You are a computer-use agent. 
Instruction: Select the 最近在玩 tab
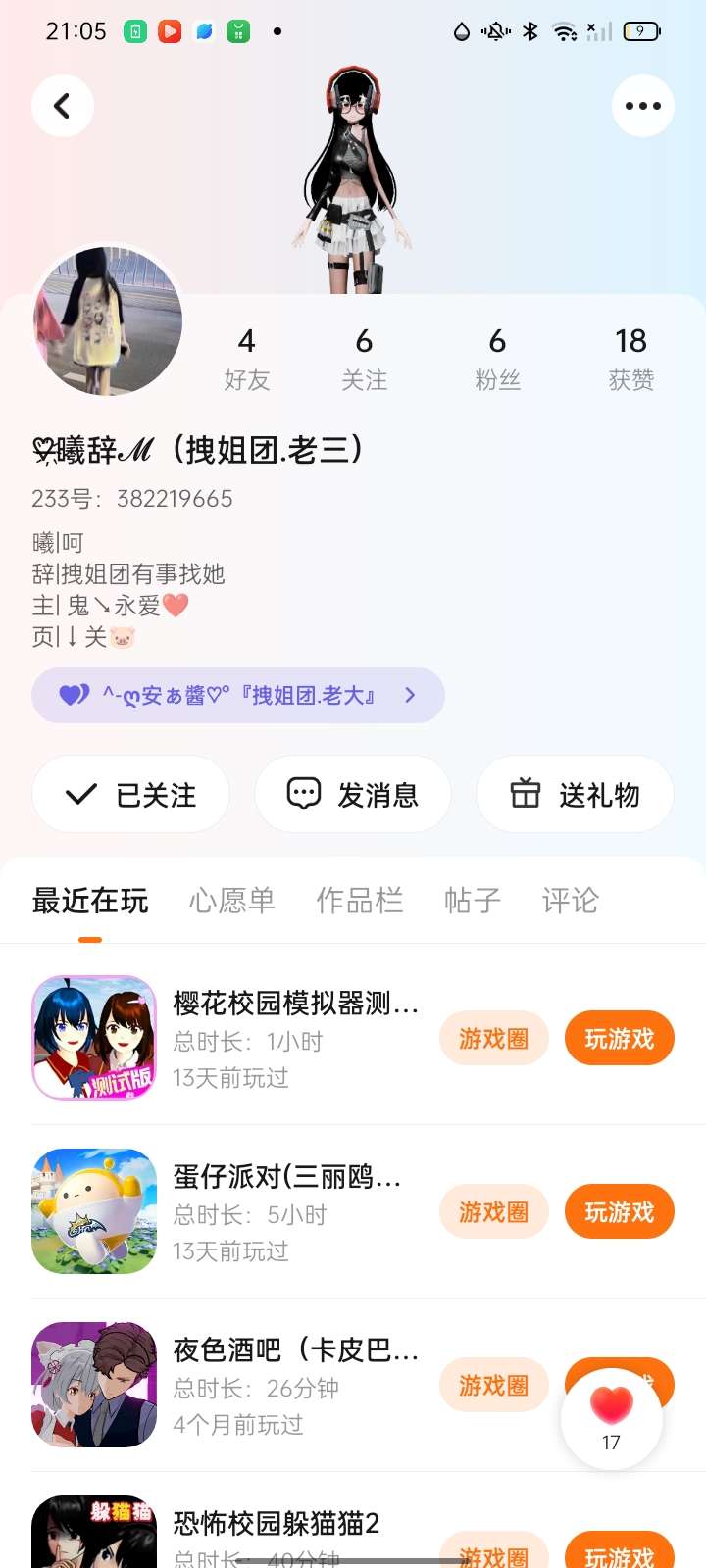(x=90, y=901)
